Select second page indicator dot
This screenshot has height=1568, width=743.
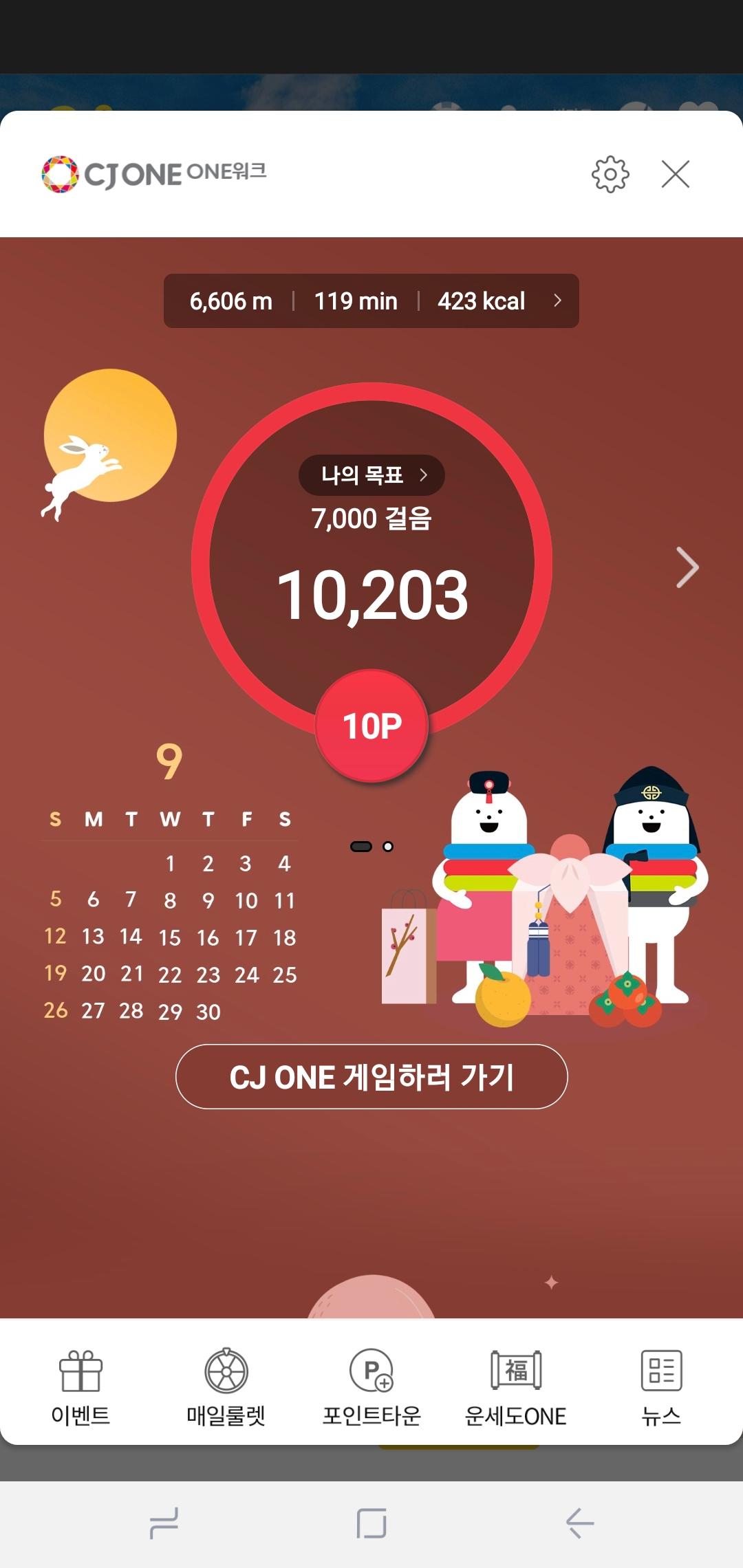click(388, 847)
